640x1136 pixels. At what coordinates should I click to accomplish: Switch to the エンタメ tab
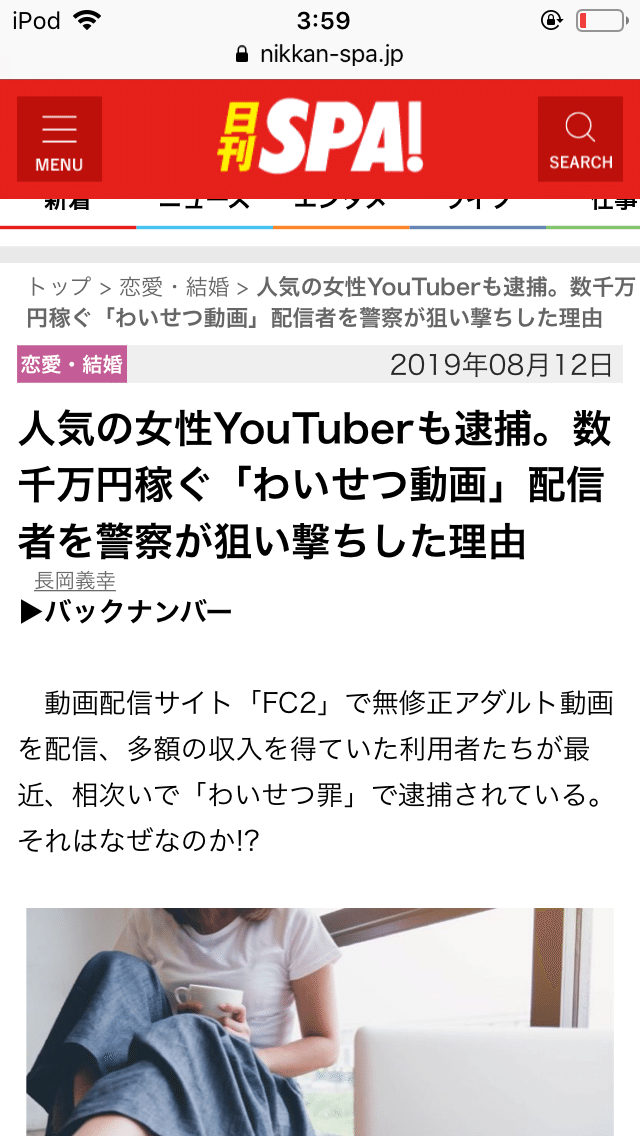tap(341, 207)
